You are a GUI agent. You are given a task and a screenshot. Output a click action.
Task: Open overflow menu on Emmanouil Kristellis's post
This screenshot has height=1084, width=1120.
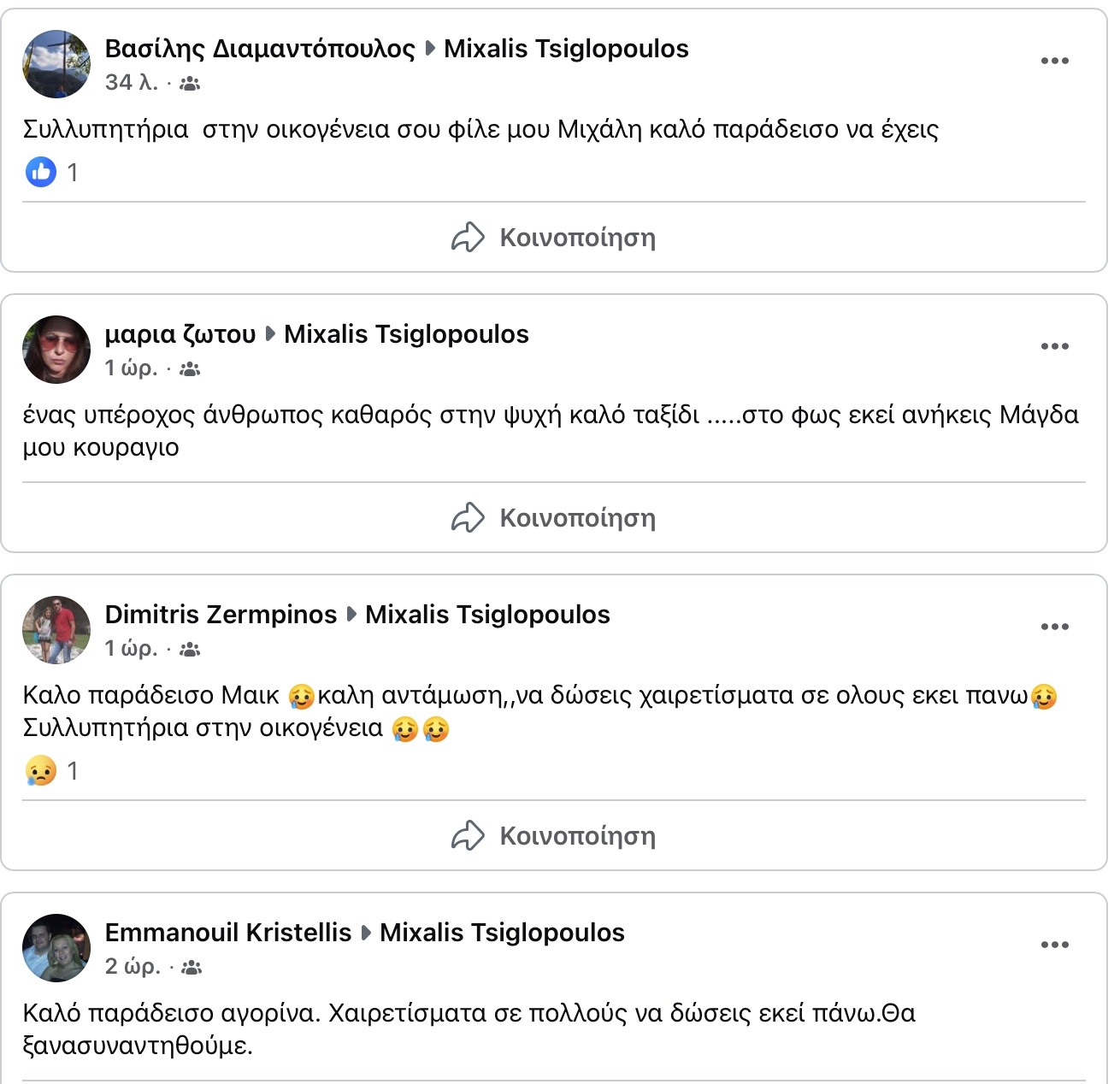coord(1054,945)
